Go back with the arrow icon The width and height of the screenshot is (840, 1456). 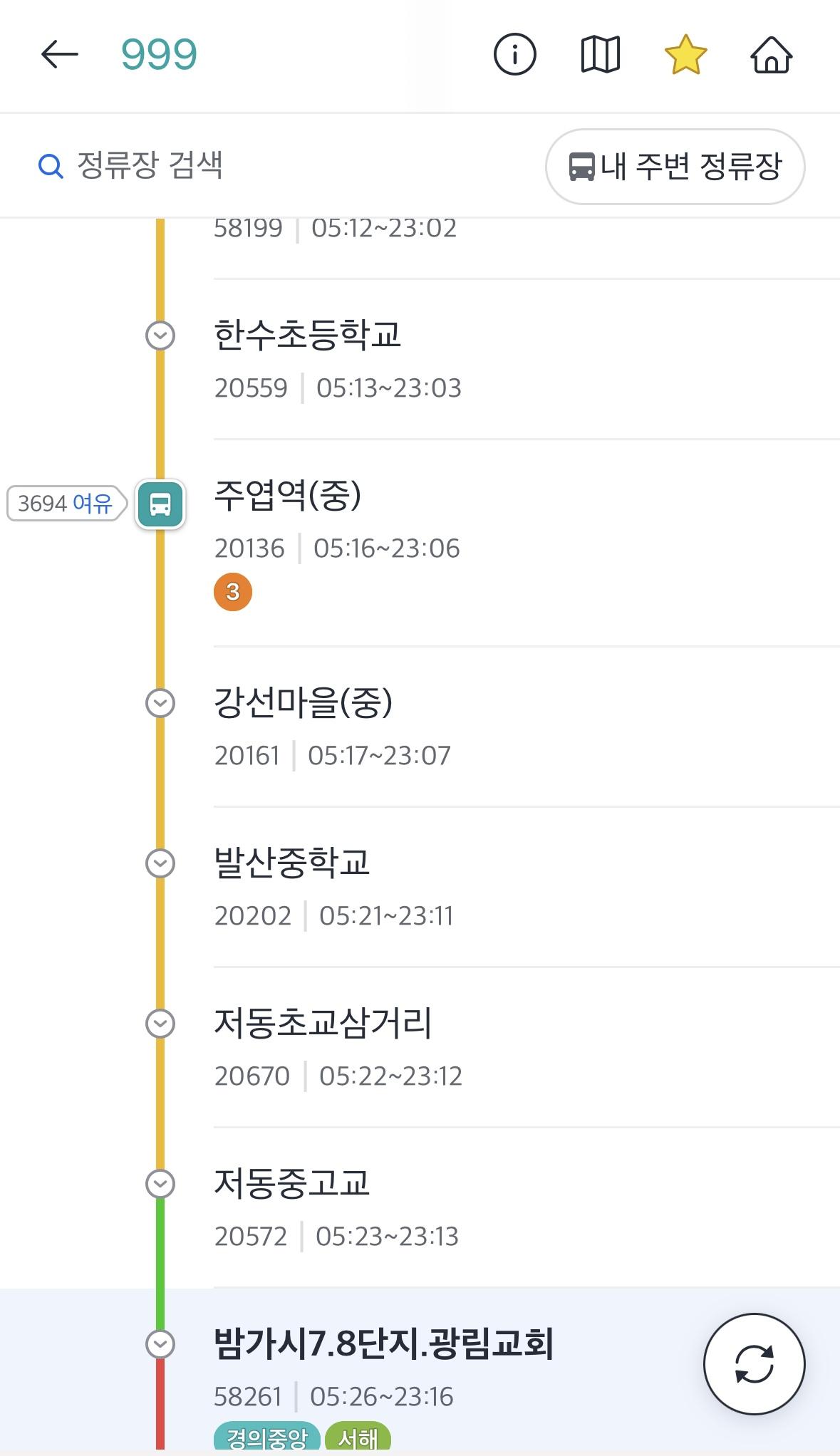(60, 55)
